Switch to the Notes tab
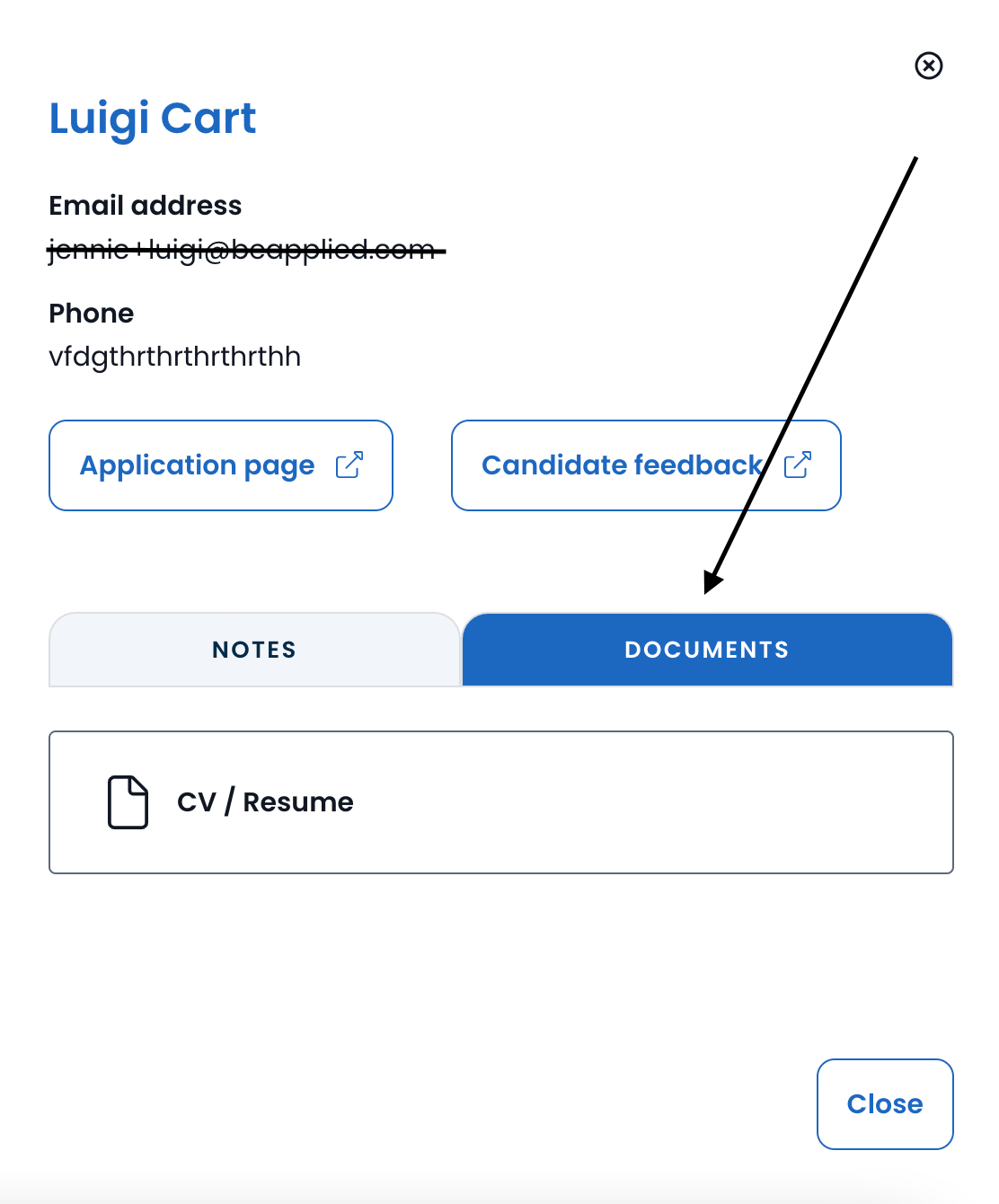Viewport: 999px width, 1204px height. coord(254,650)
